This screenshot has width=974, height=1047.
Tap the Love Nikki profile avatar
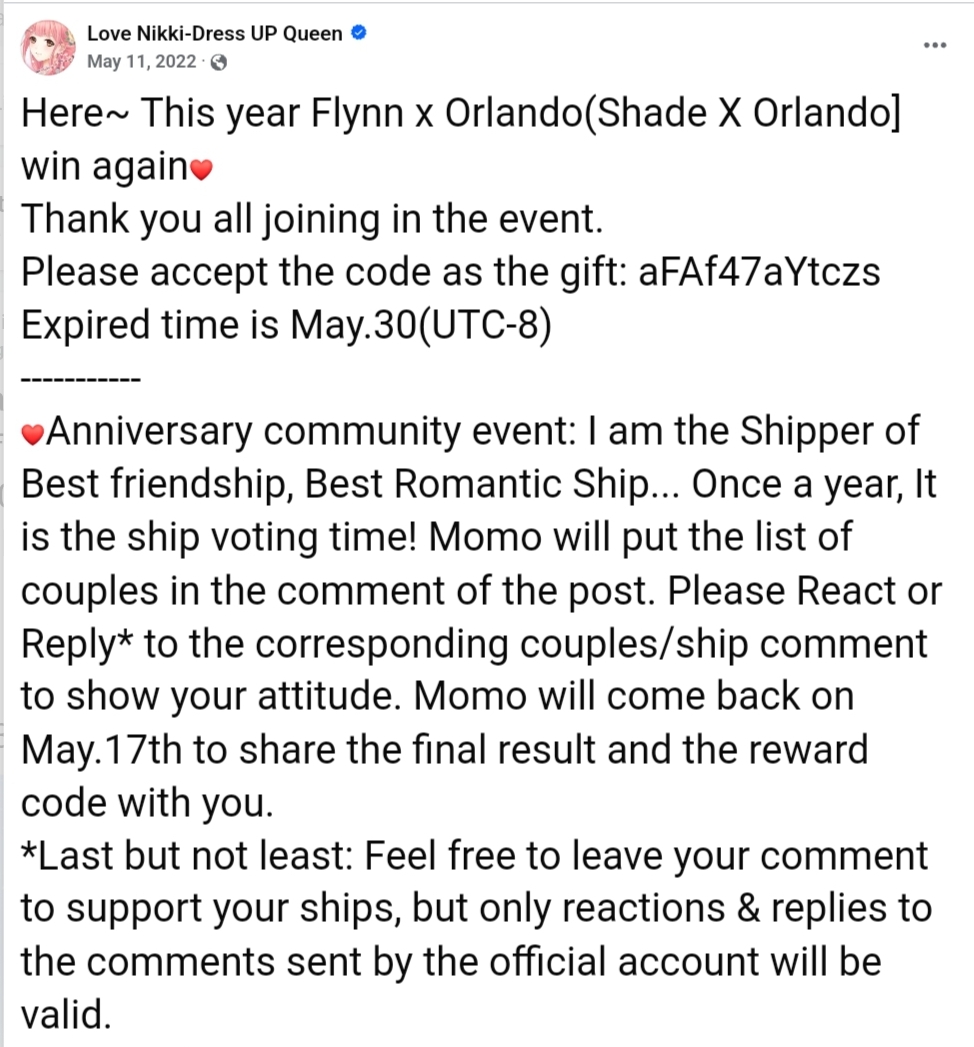click(50, 47)
